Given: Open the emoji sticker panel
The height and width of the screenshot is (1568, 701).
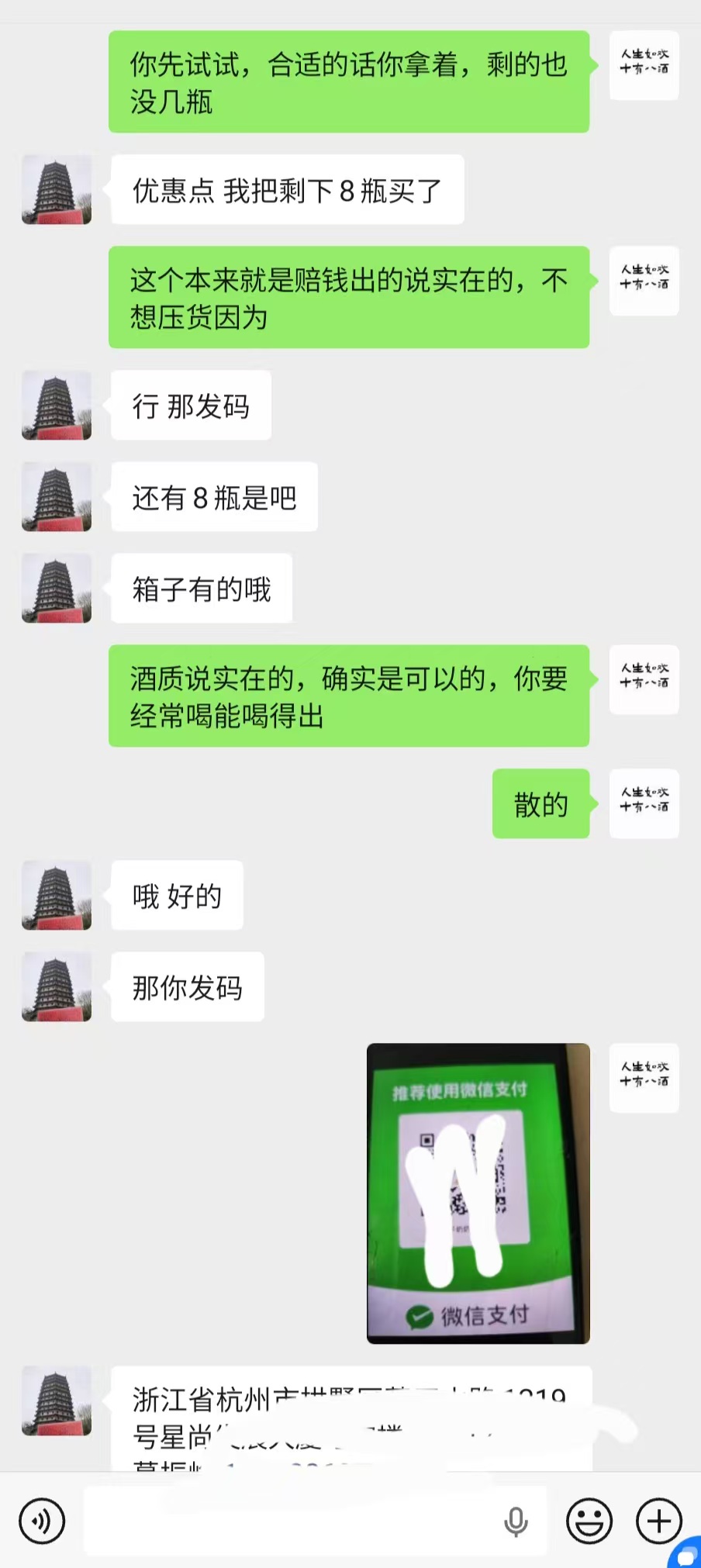Looking at the screenshot, I should point(589,1521).
